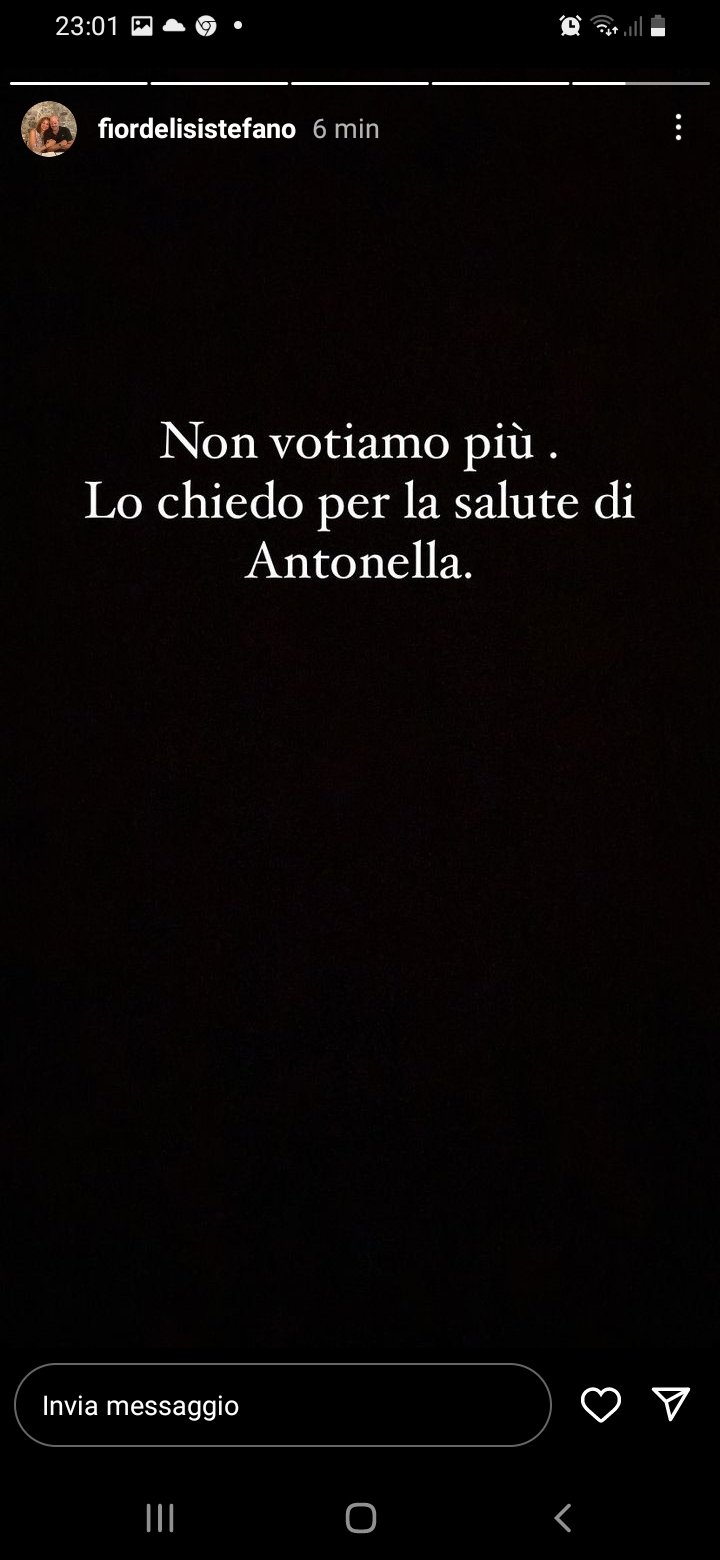The image size is (720, 1560).
Task: Like this story with the heart
Action: [x=600, y=1405]
